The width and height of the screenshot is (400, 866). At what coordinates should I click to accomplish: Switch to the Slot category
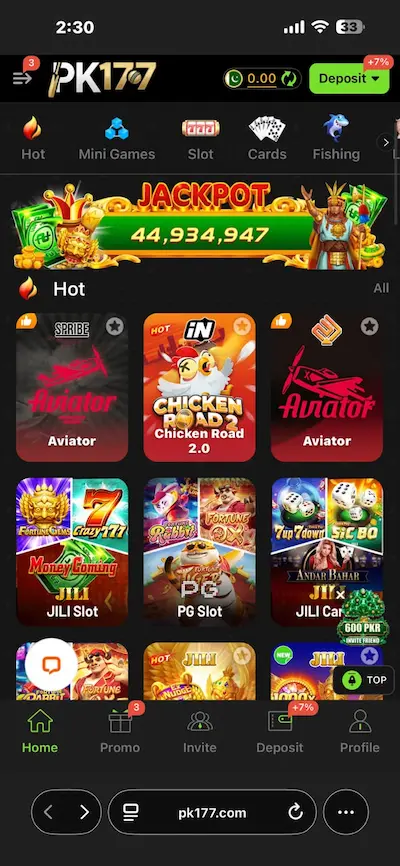point(201,139)
